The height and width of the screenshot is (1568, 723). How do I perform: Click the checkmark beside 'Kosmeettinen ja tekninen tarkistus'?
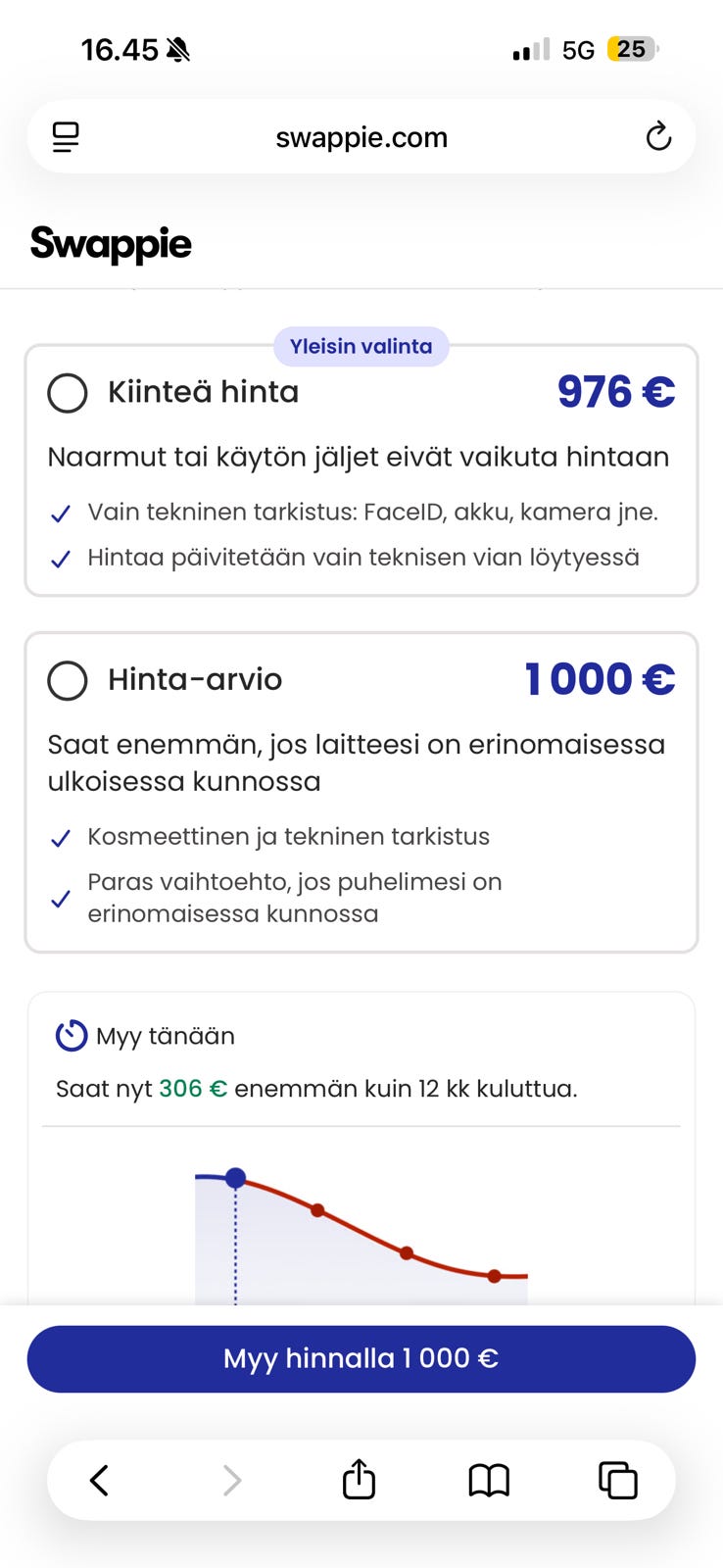pyautogui.click(x=61, y=838)
